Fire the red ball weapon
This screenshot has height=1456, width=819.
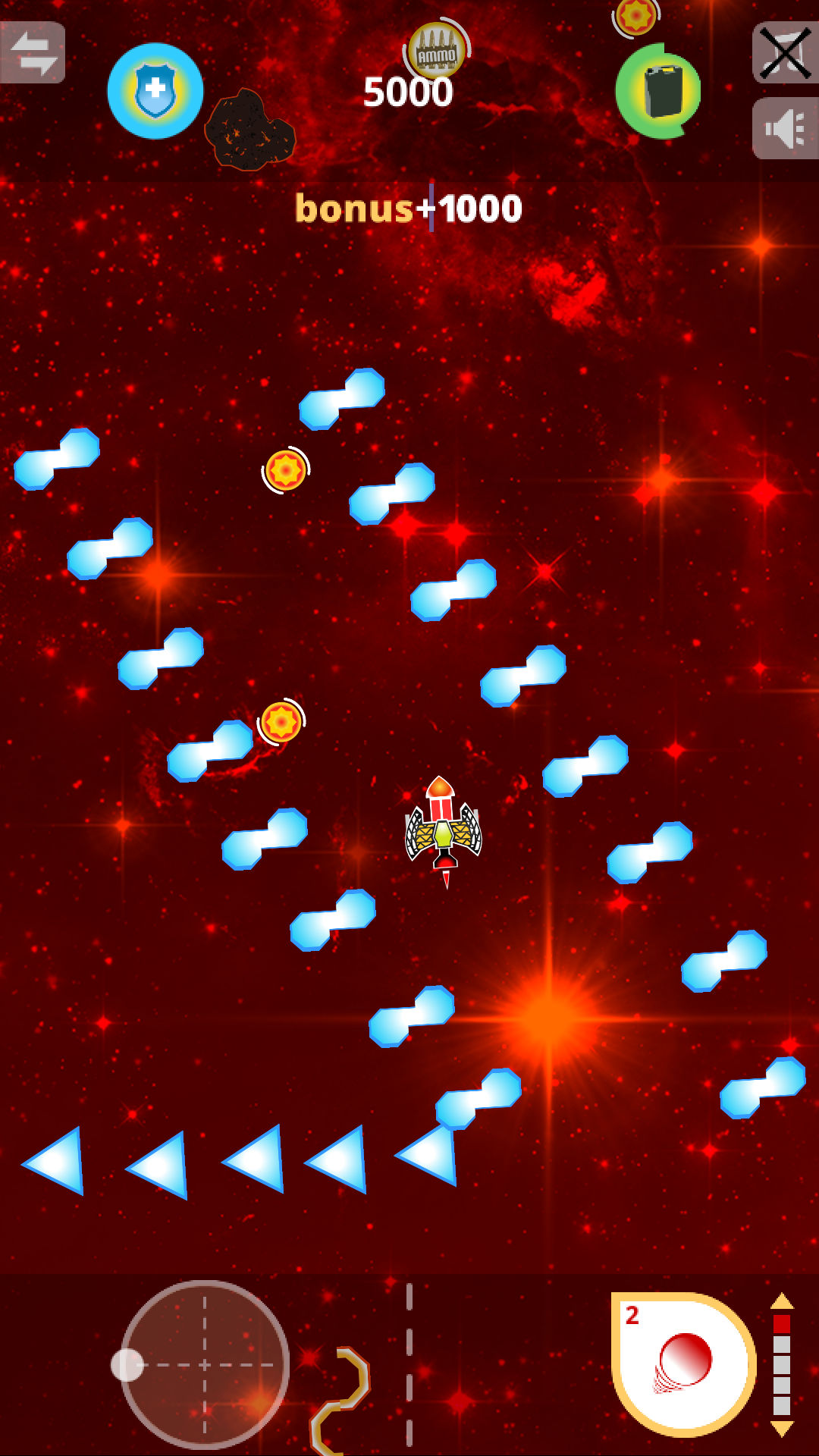point(684,1365)
